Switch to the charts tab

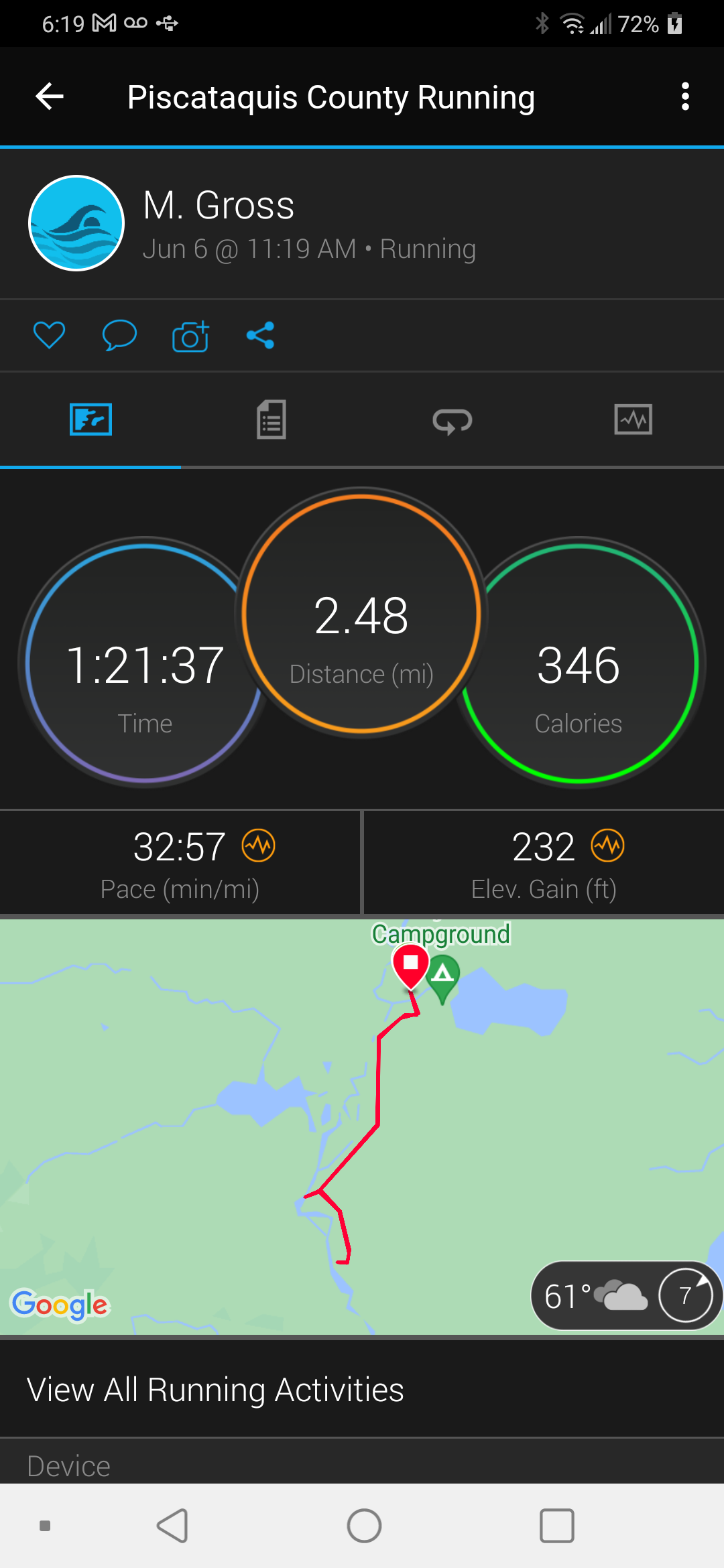[633, 420]
